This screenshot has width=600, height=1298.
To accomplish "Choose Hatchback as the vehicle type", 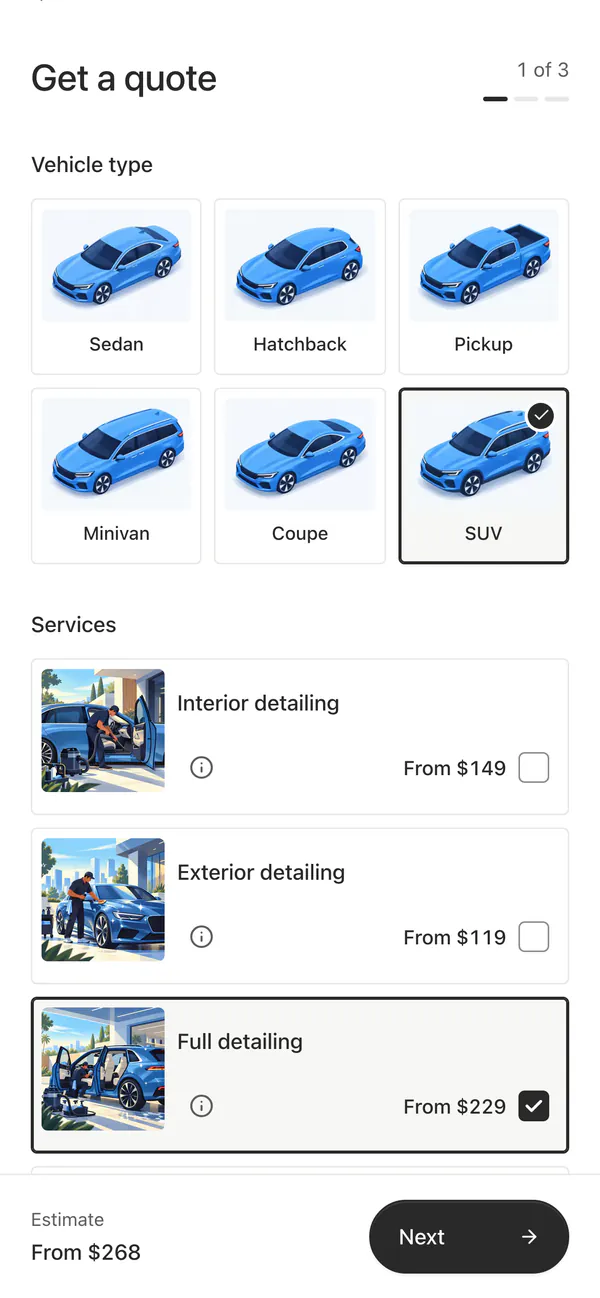I will point(300,286).
